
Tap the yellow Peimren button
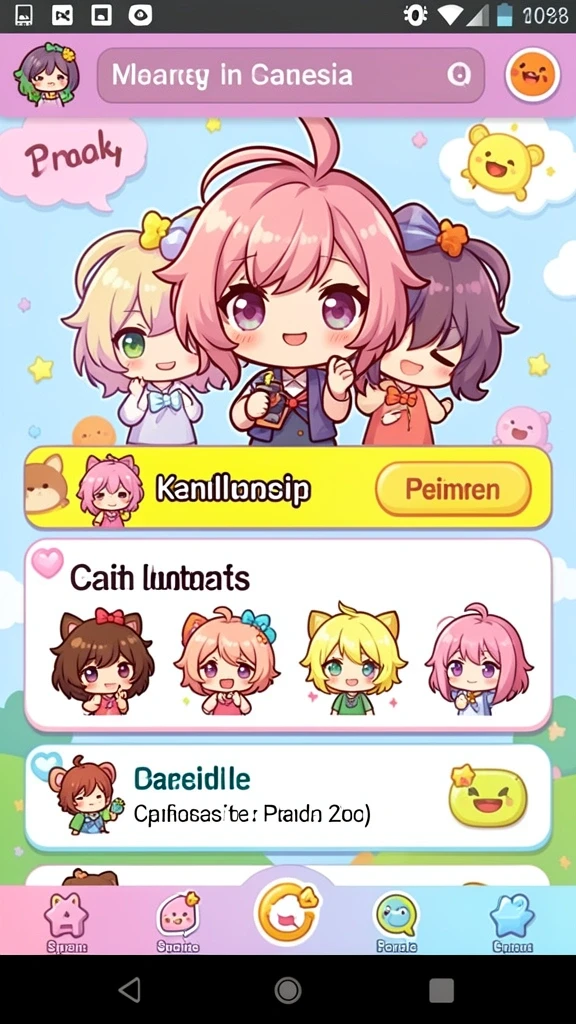coord(453,489)
